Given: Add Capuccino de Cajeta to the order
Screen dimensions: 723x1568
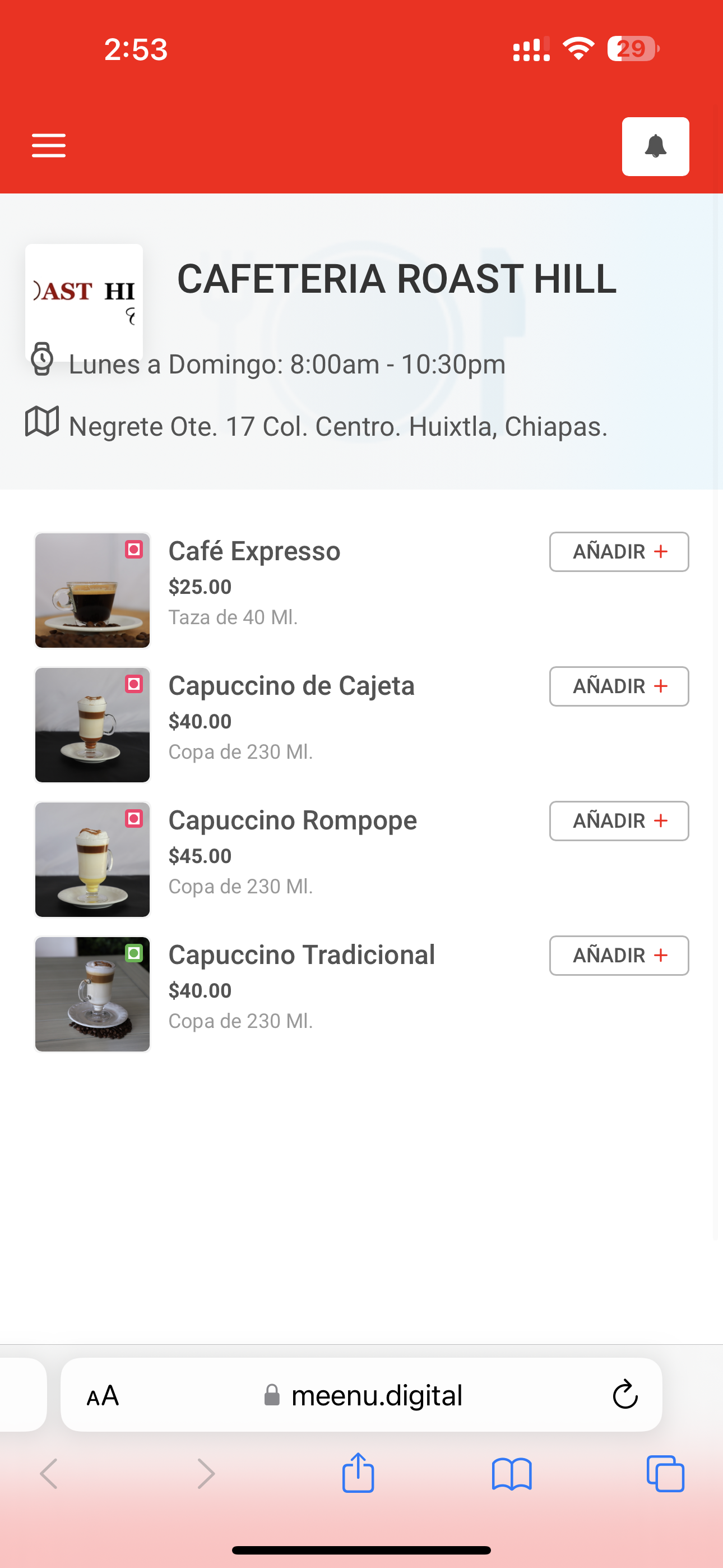Looking at the screenshot, I should tap(618, 686).
